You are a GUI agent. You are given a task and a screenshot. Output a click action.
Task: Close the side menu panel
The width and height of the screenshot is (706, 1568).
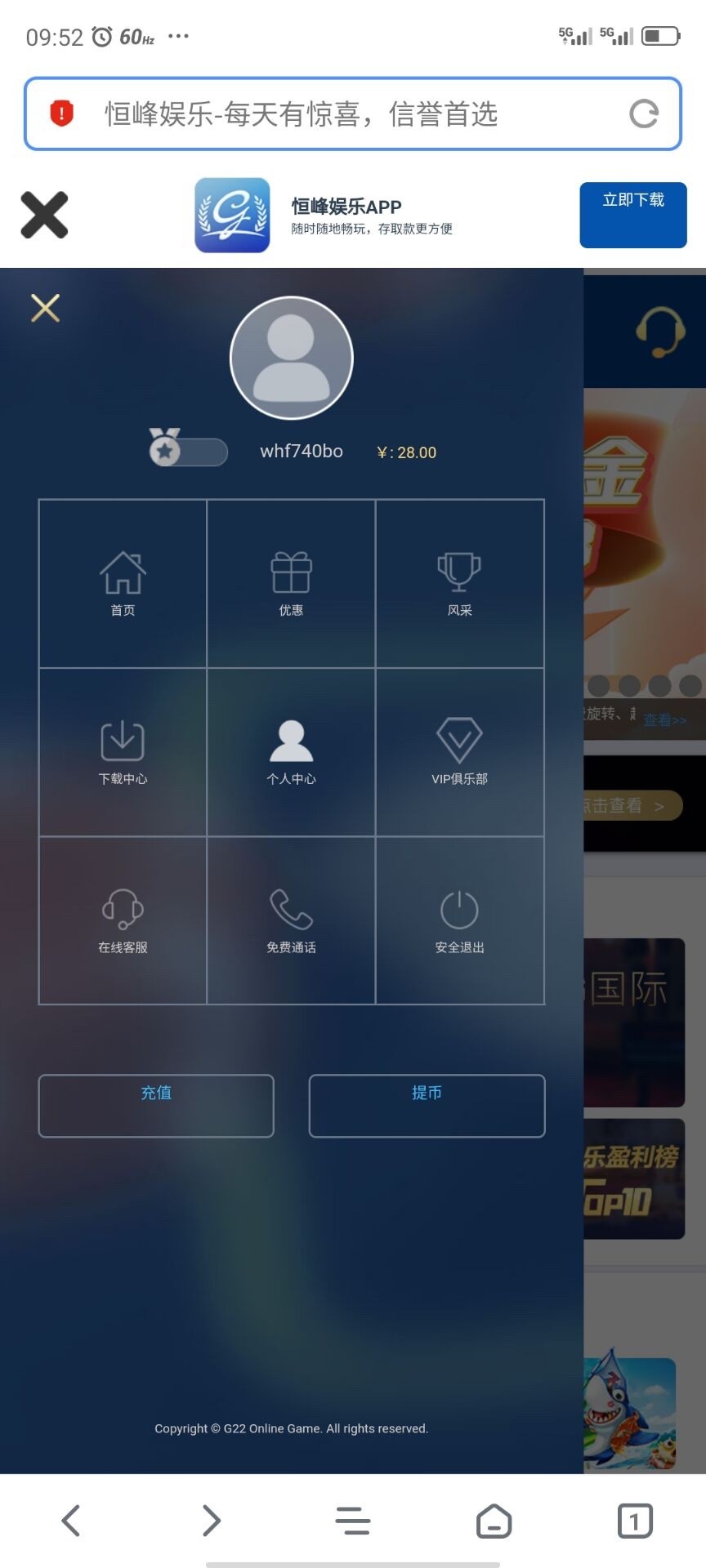pyautogui.click(x=45, y=308)
